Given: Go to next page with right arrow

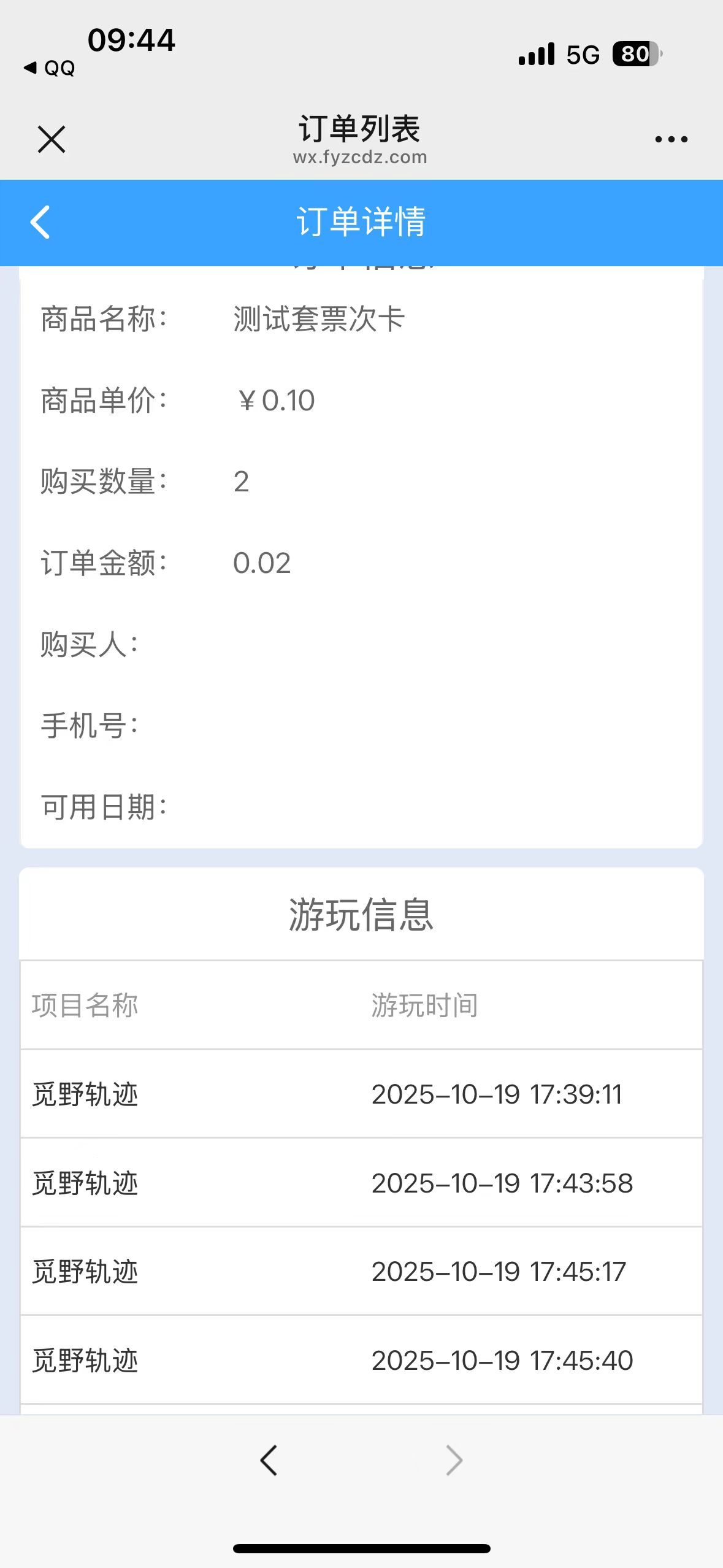Looking at the screenshot, I should (x=453, y=1460).
